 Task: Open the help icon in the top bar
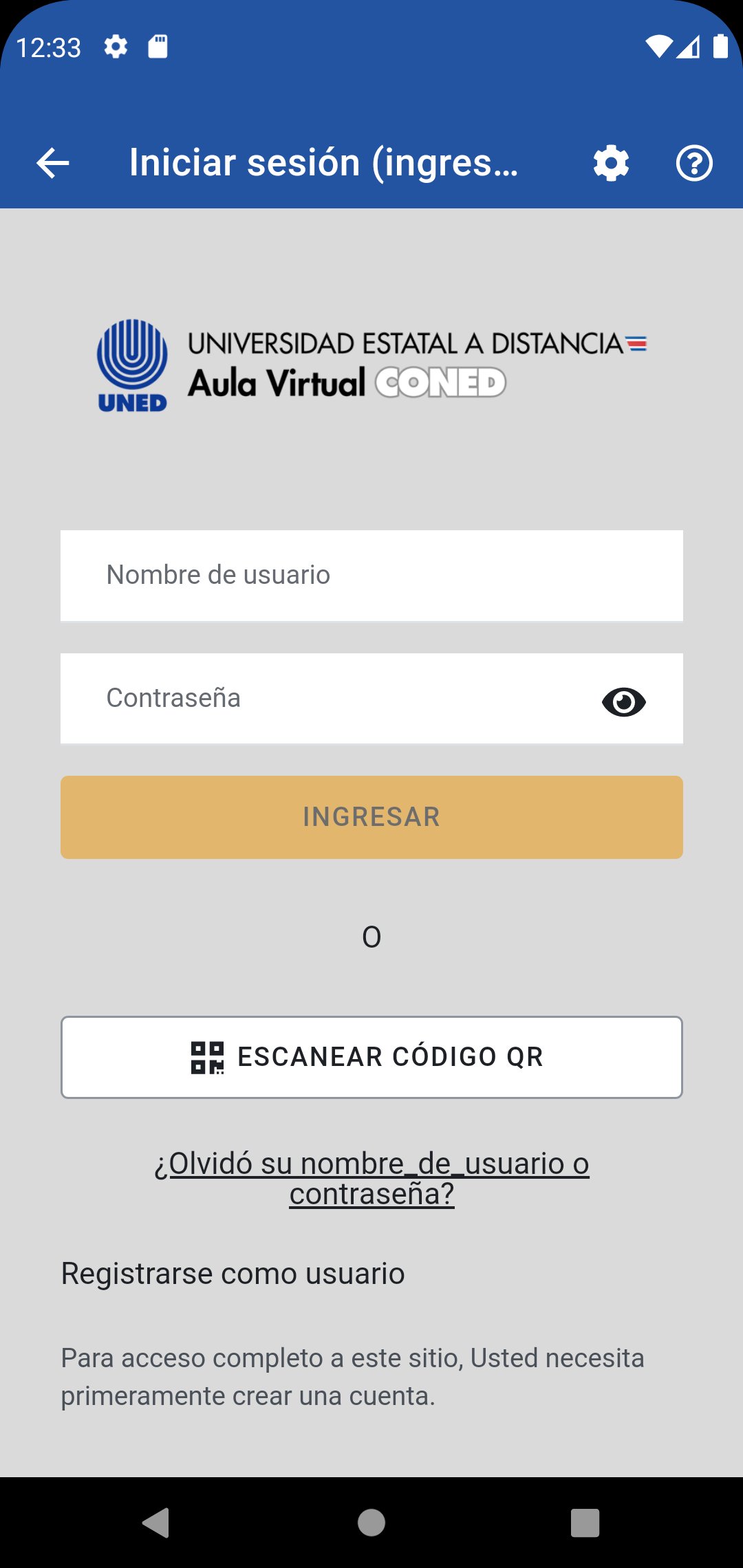(695, 163)
